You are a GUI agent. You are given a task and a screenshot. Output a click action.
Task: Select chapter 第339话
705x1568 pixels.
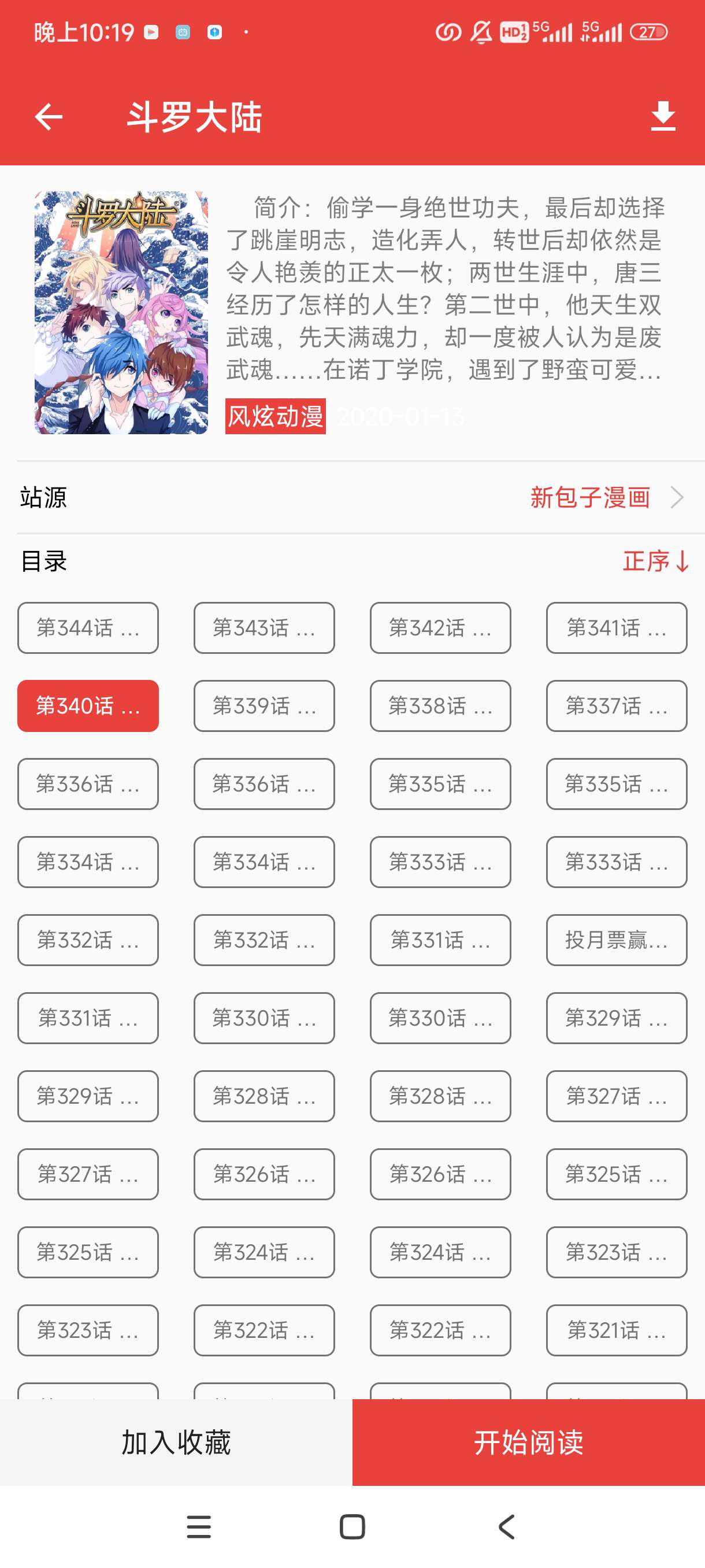tap(264, 705)
